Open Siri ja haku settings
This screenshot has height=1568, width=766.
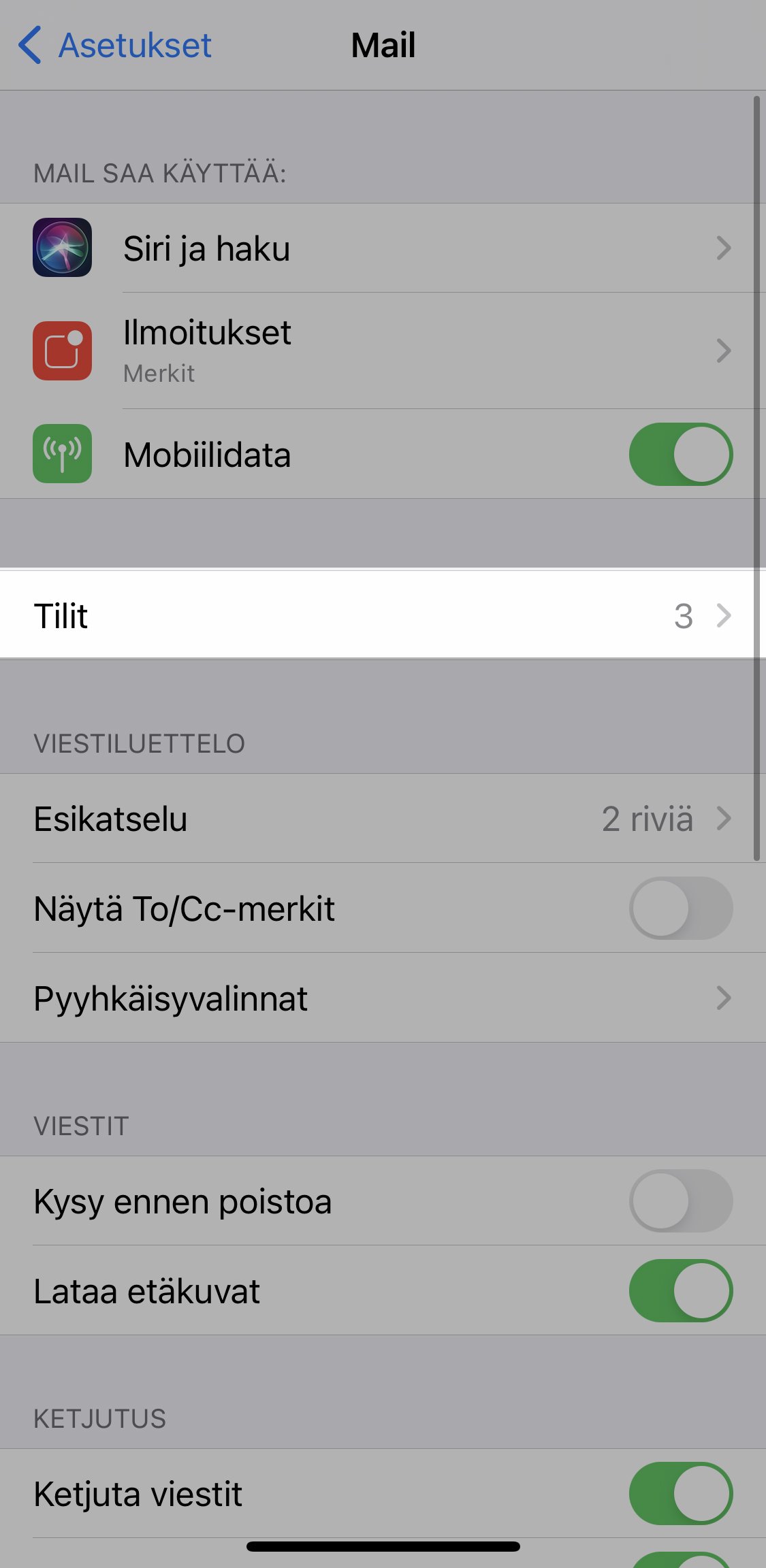point(383,248)
